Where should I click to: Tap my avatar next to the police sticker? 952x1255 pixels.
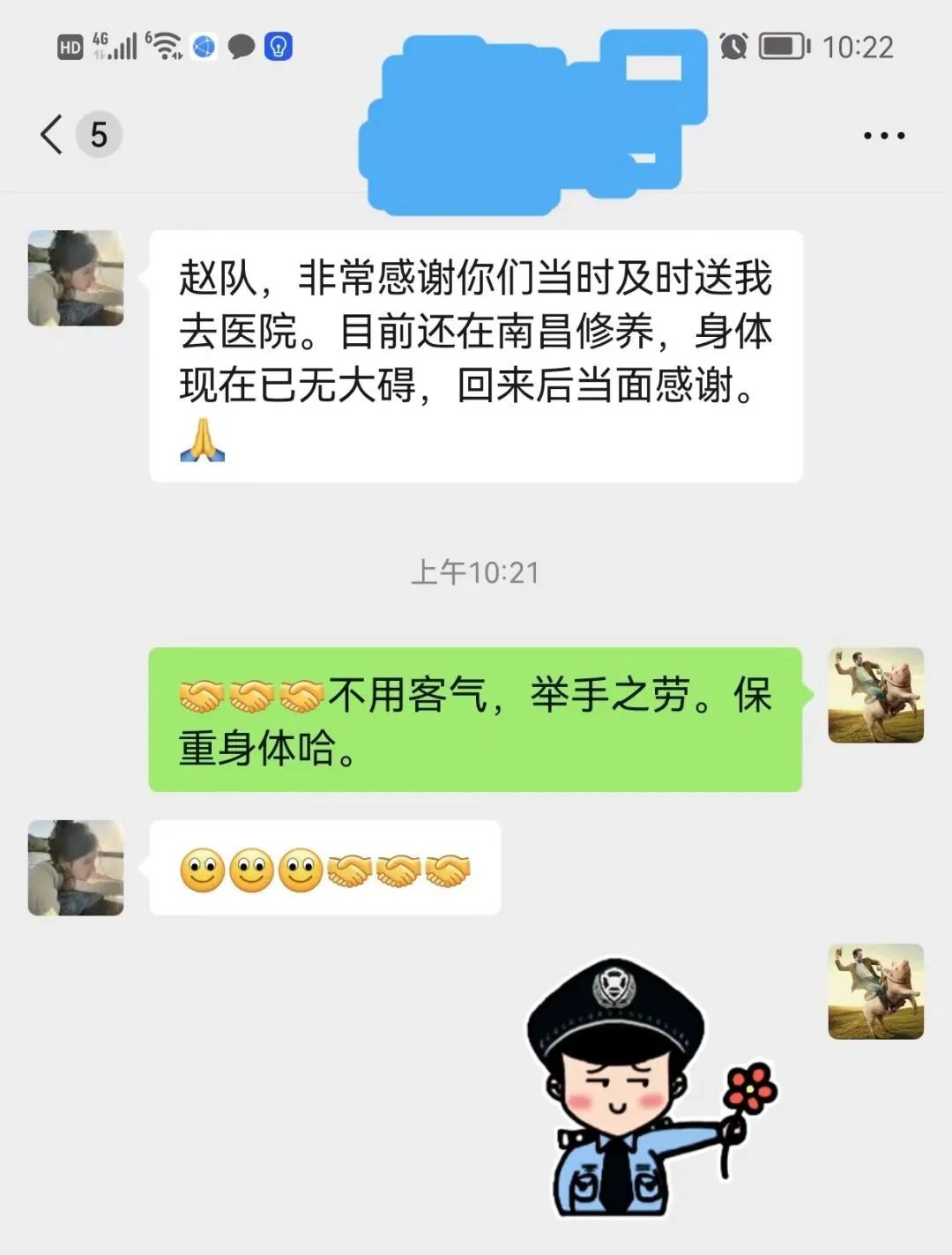point(875,991)
